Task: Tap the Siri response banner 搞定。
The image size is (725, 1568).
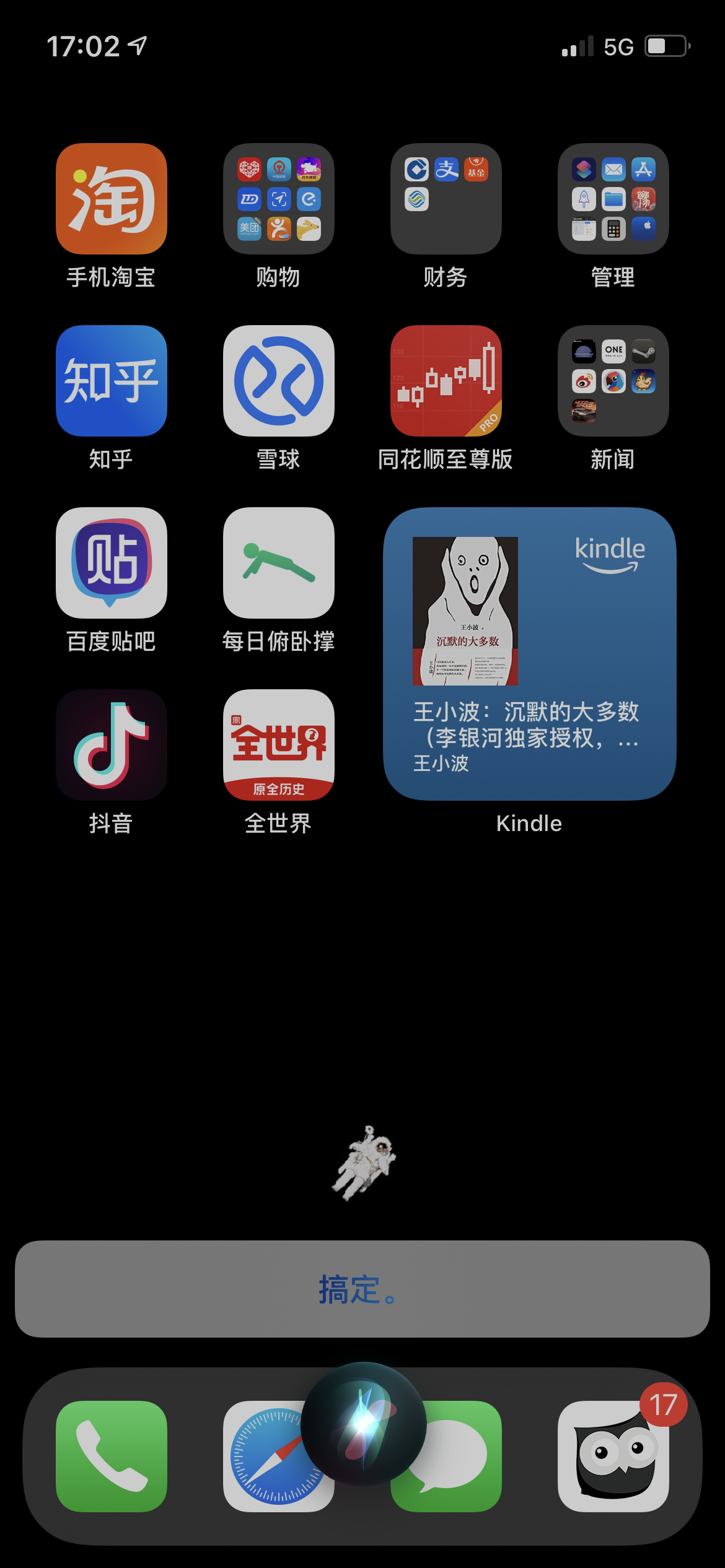Action: tap(362, 1289)
